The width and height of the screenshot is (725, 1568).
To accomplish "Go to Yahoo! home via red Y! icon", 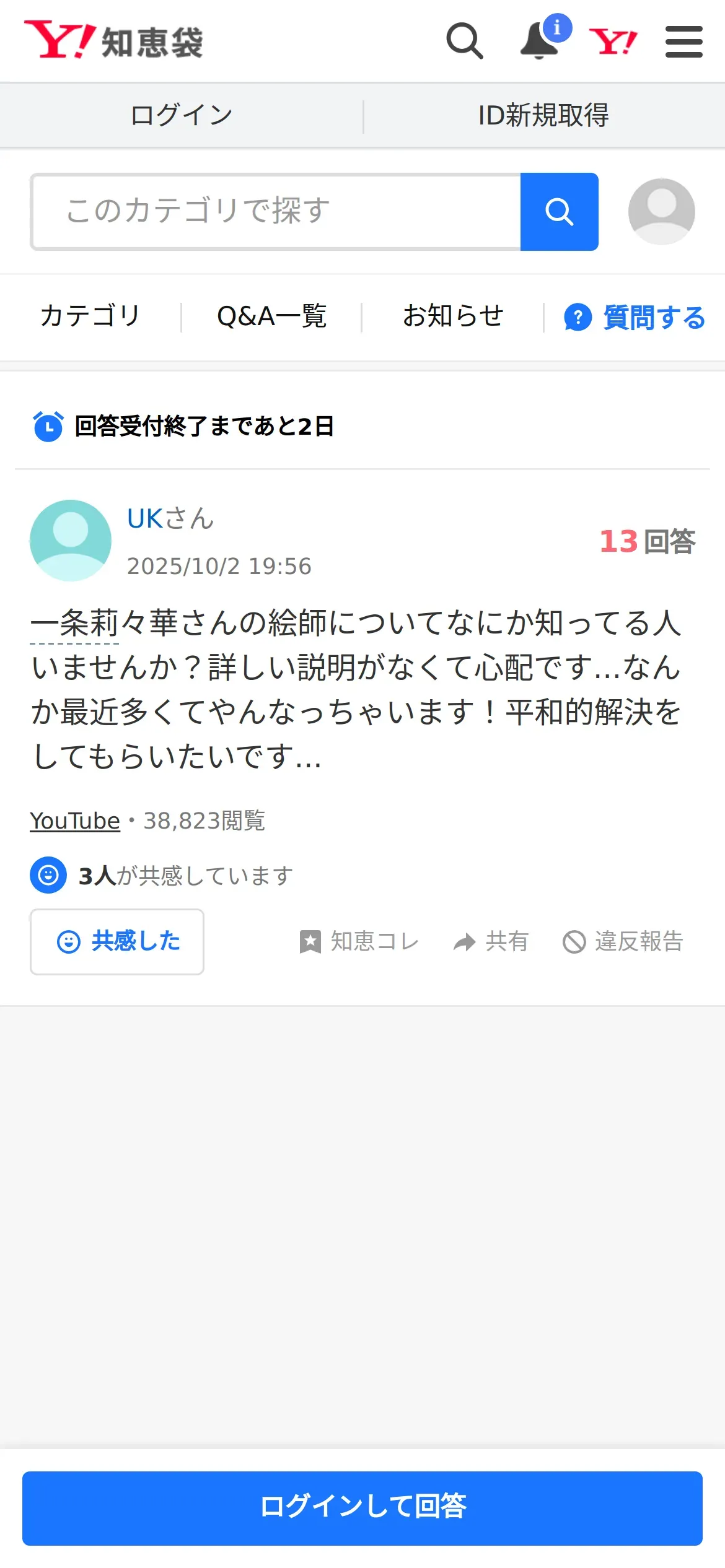I will click(613, 41).
